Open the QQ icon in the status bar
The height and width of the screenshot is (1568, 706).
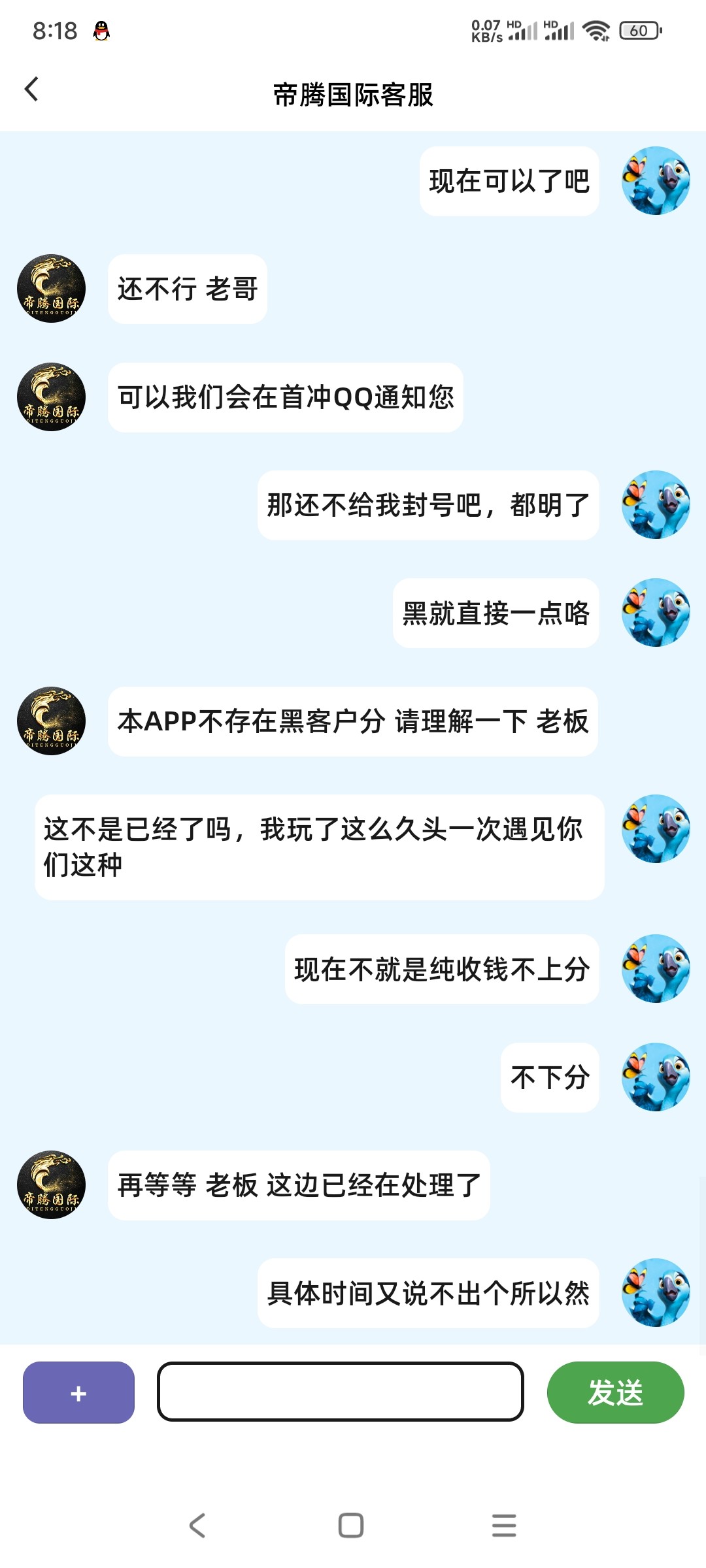(x=101, y=31)
